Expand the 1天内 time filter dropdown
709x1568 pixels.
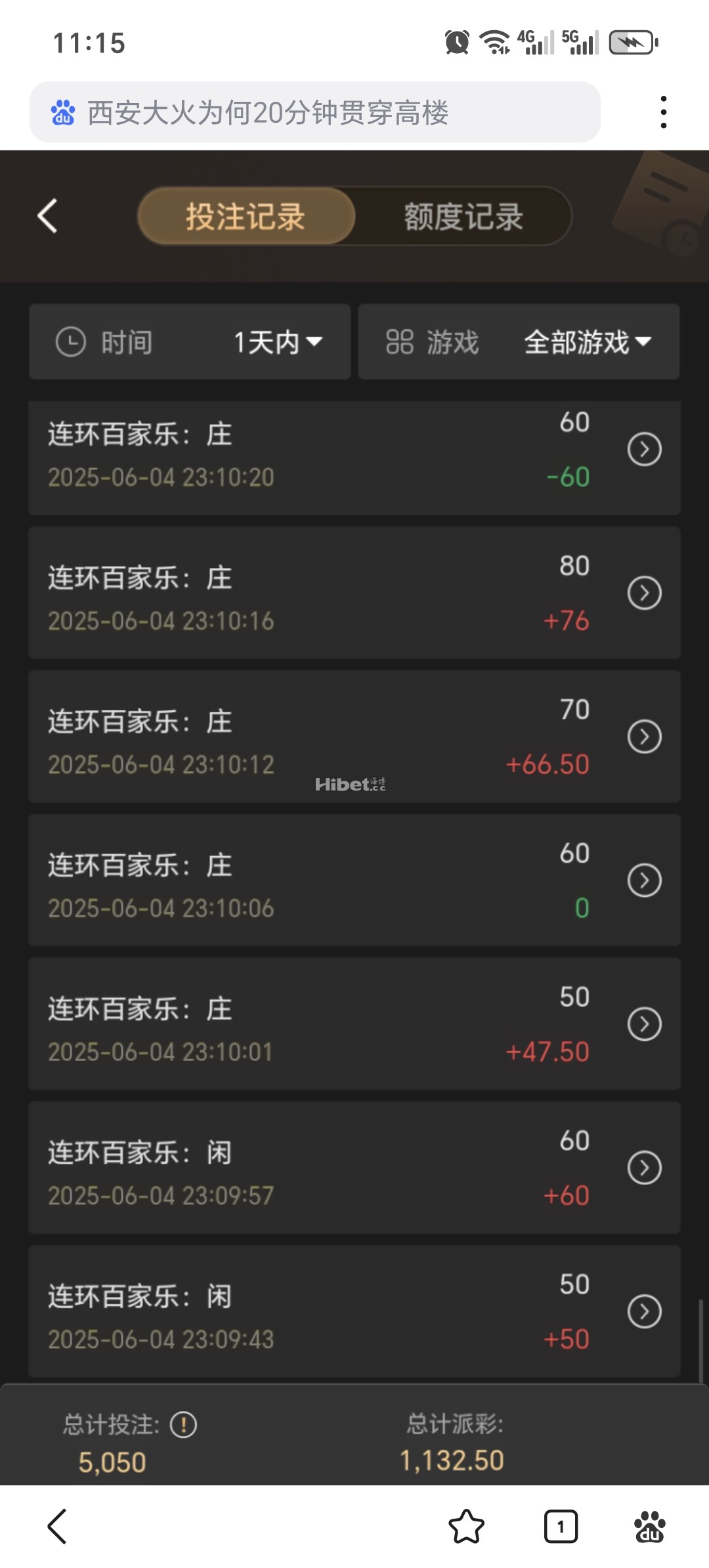[276, 342]
